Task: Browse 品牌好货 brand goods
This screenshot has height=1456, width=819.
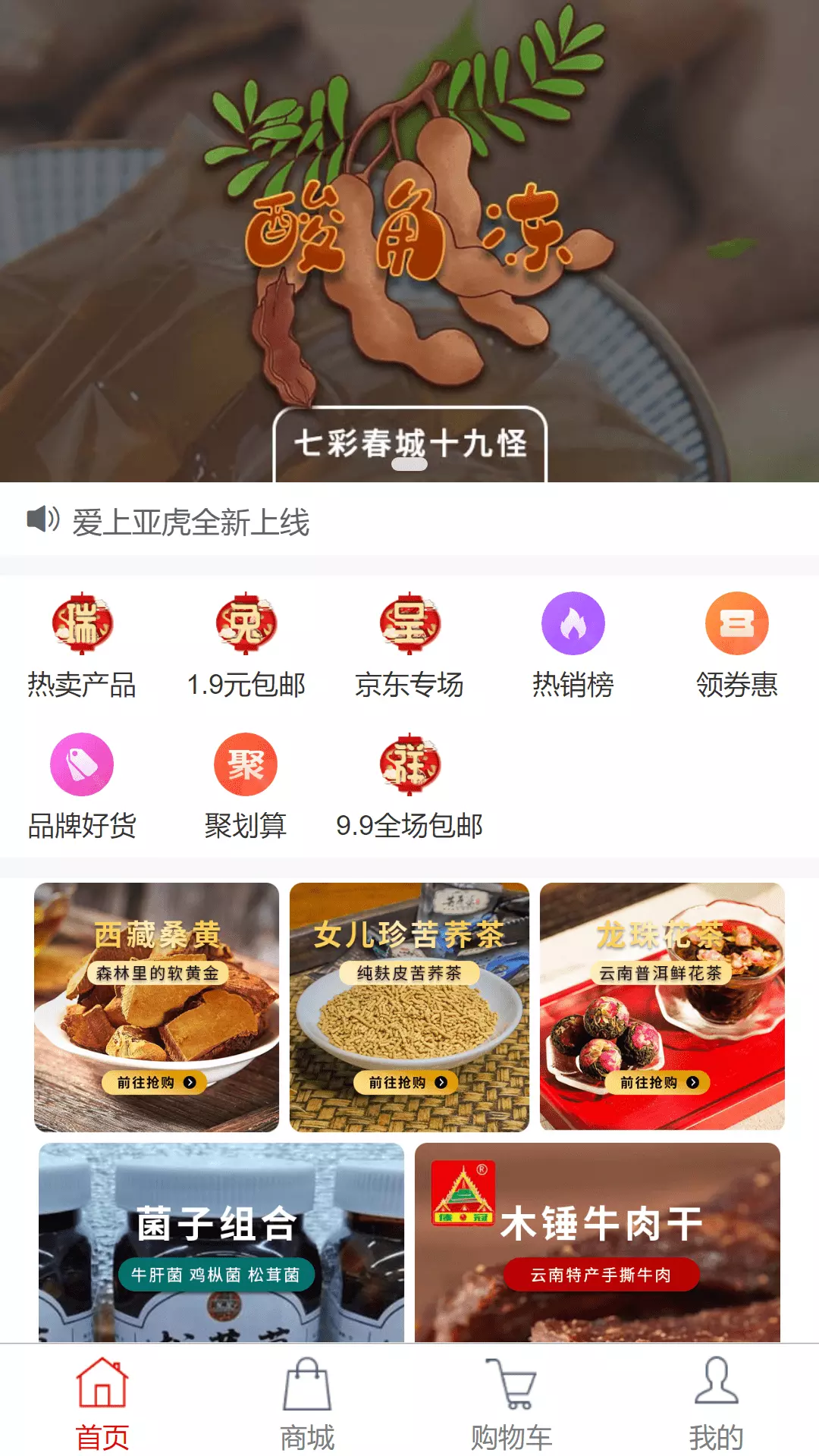Action: pos(82,786)
